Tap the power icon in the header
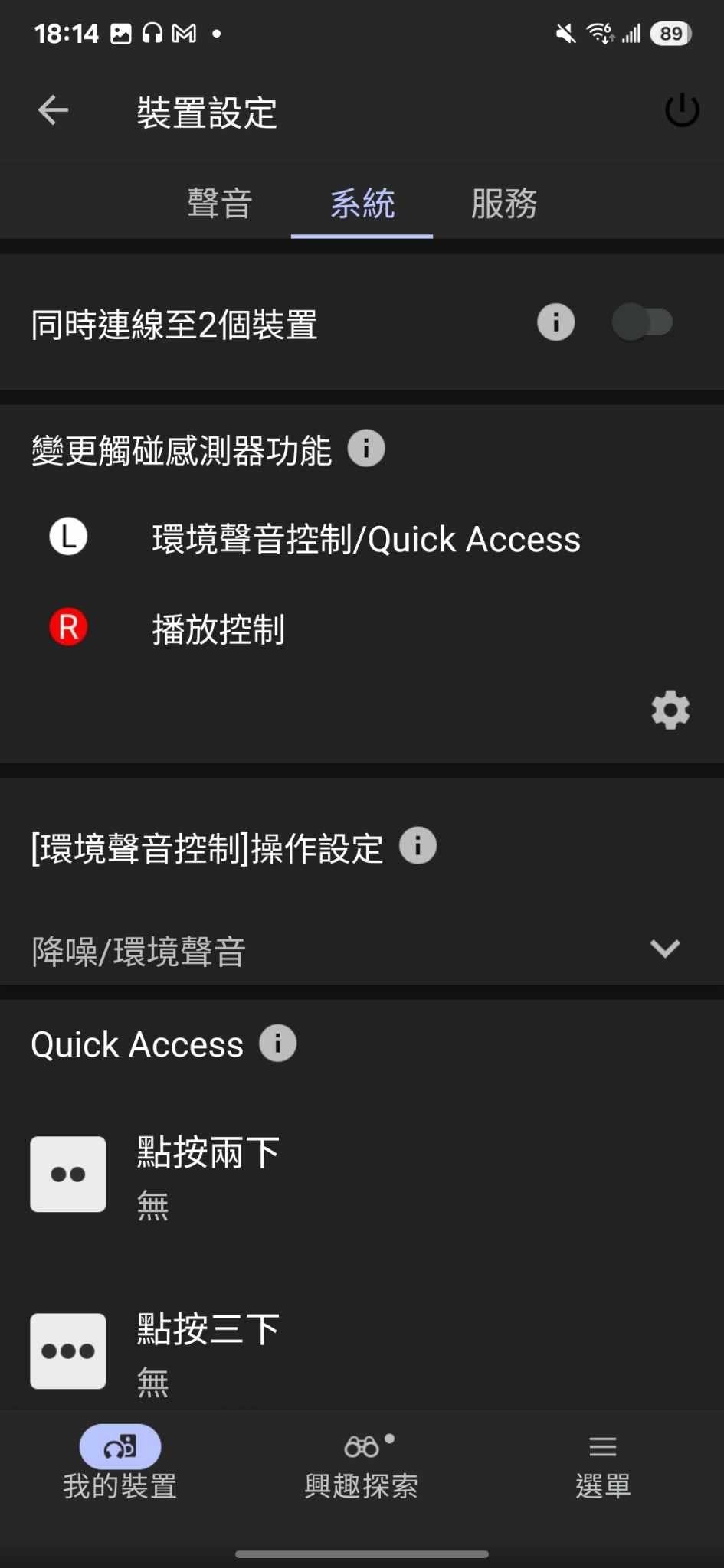 (x=681, y=110)
